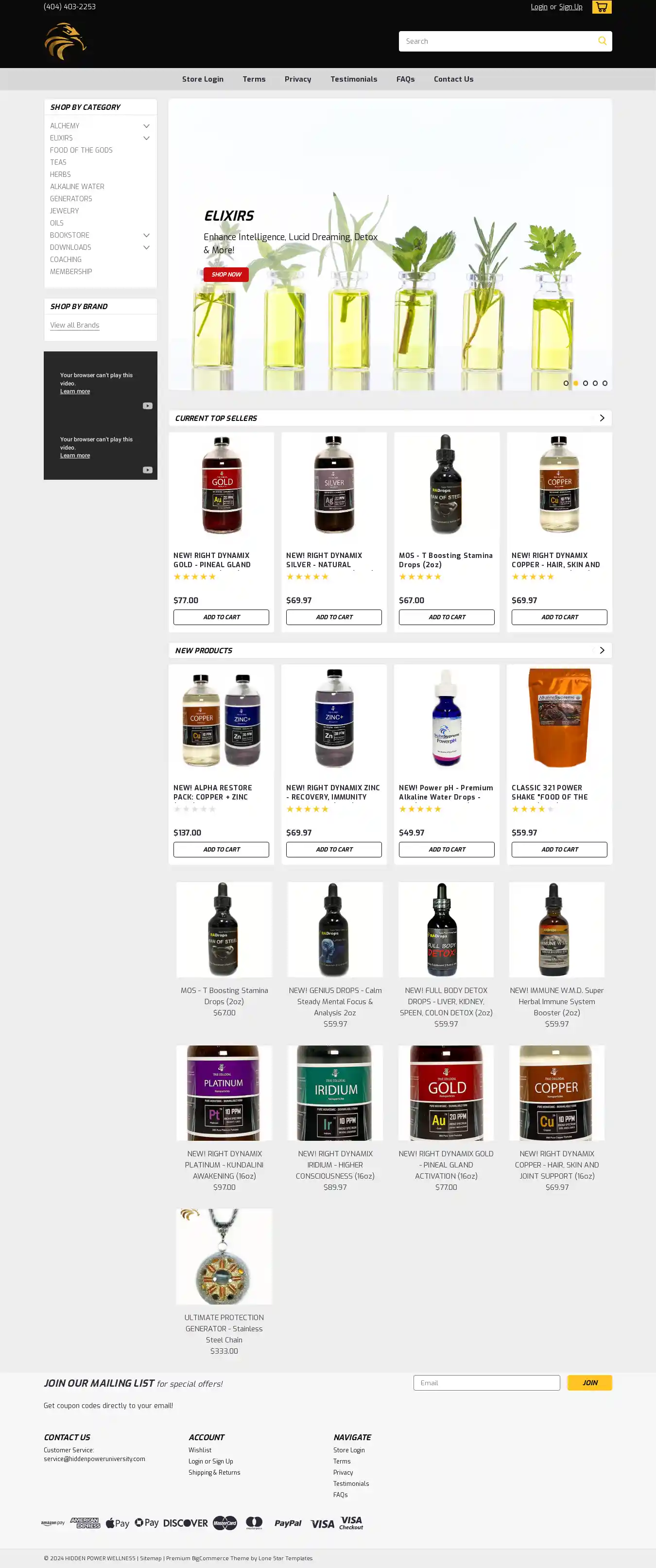Add Alpha Restore Pack to cart
Viewport: 656px width, 1568px height.
click(221, 849)
